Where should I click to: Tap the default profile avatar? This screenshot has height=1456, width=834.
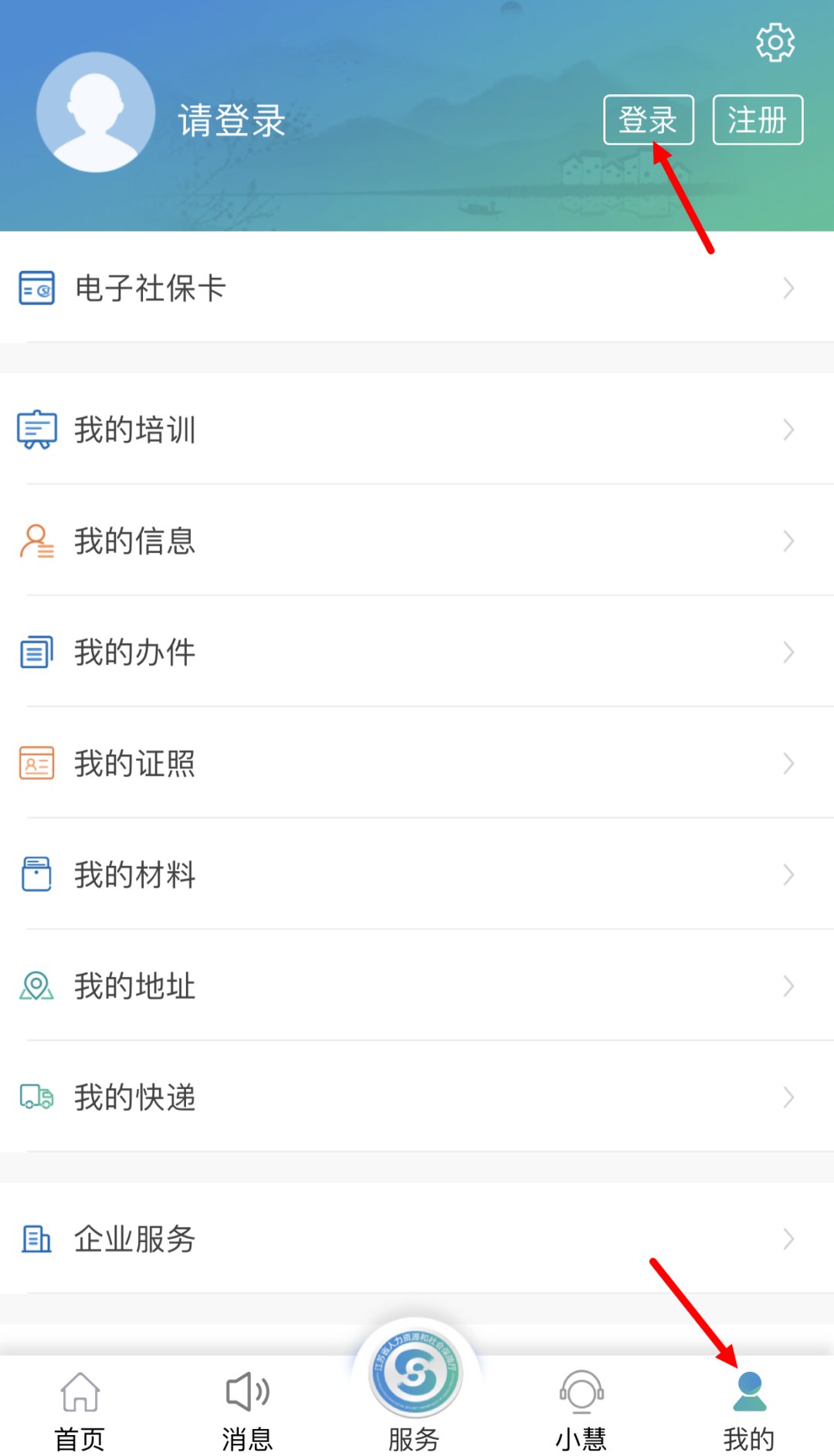tap(96, 113)
